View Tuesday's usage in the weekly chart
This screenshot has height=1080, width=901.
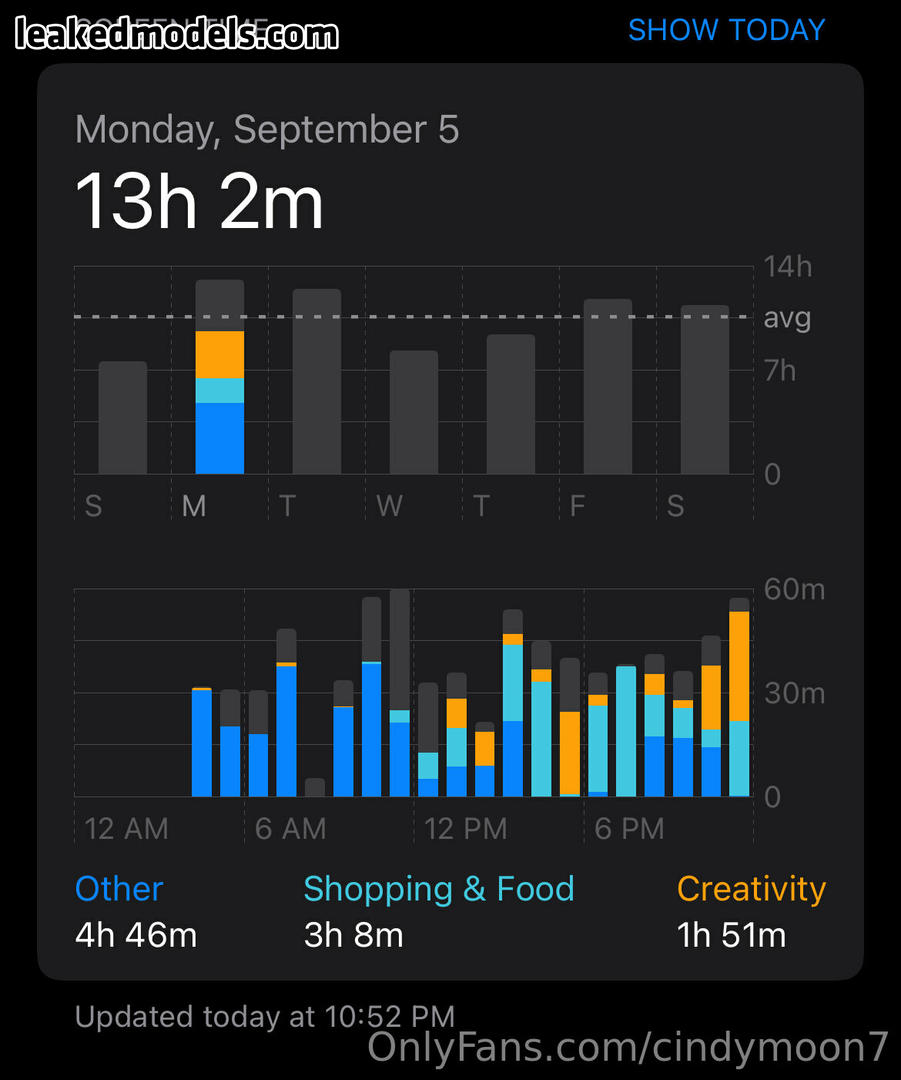click(x=317, y=382)
